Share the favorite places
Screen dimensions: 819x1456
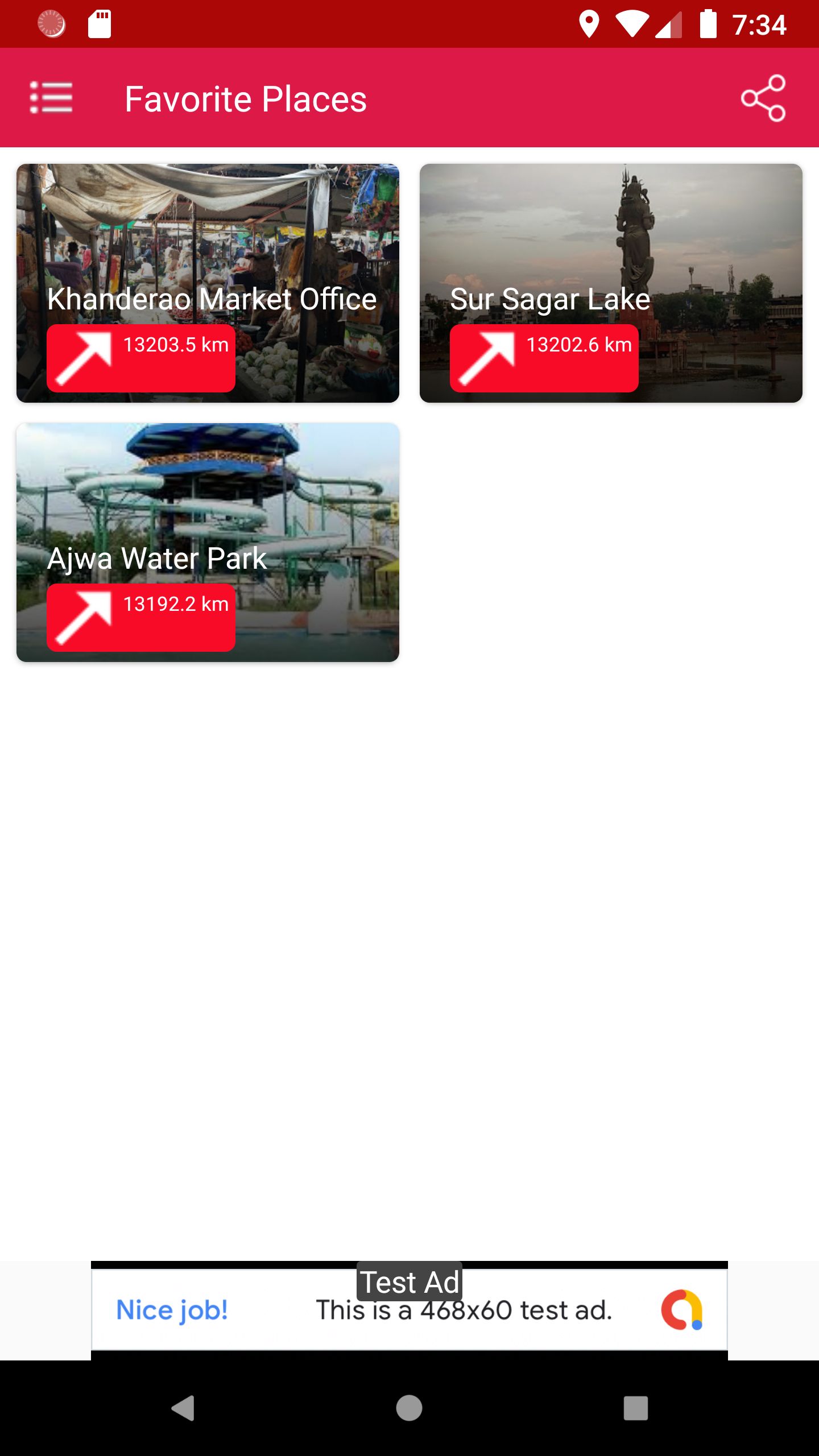pyautogui.click(x=763, y=98)
